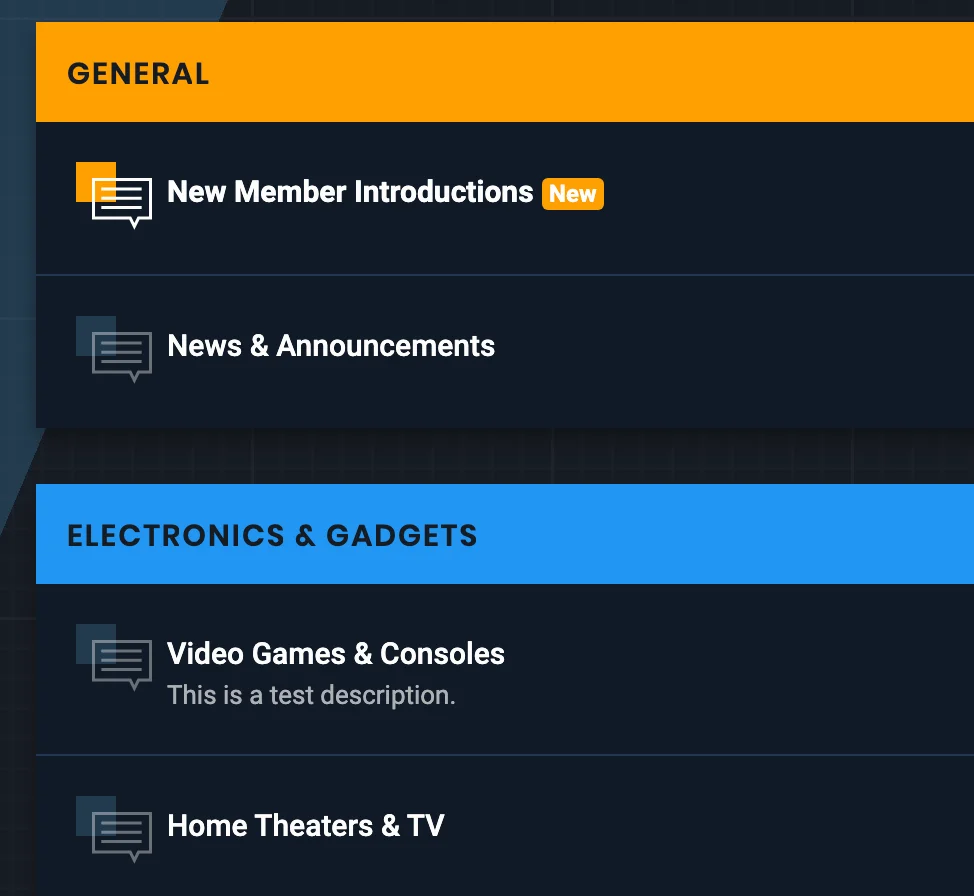This screenshot has height=896, width=974.
Task: Open Video Games & Consoles forum
Action: click(x=336, y=654)
